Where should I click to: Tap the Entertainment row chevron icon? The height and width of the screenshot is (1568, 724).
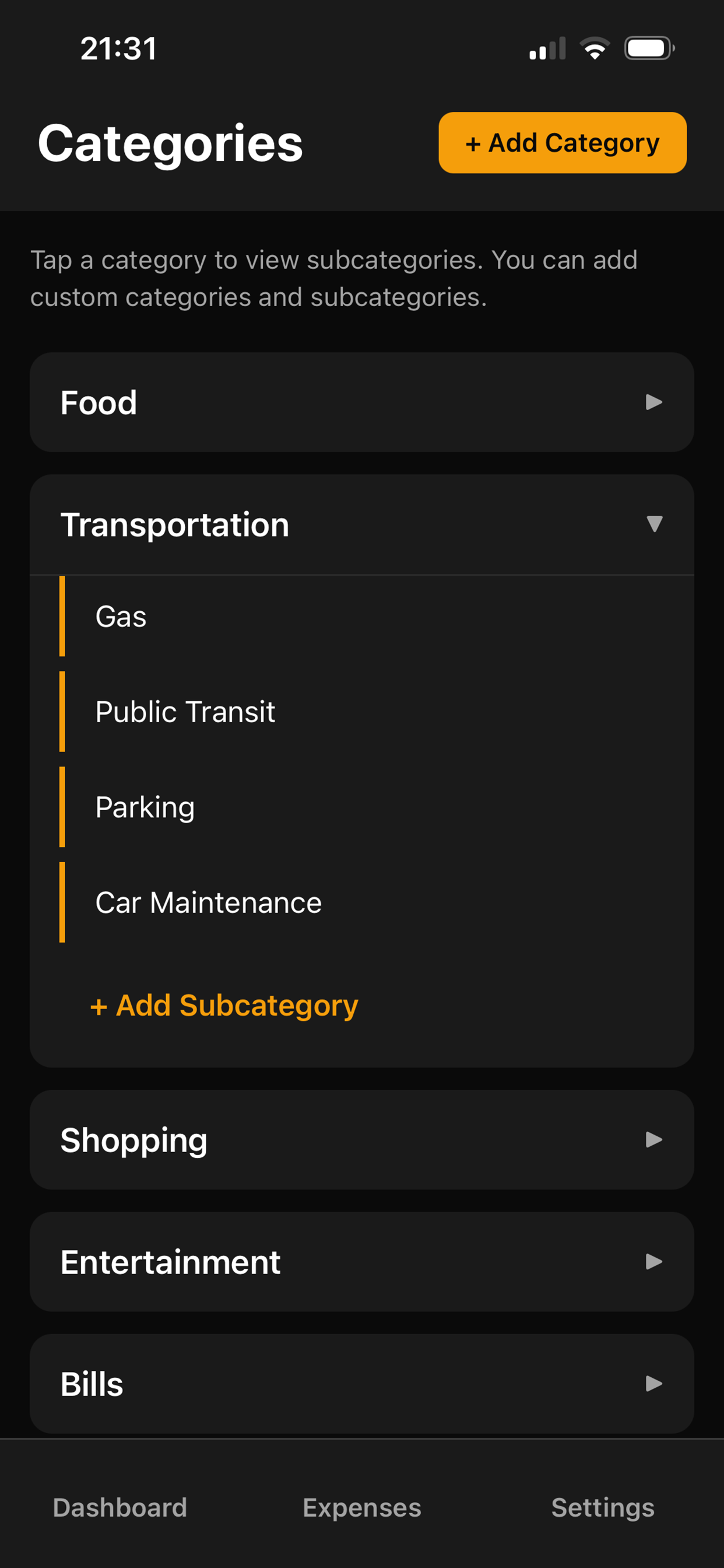tap(654, 1262)
